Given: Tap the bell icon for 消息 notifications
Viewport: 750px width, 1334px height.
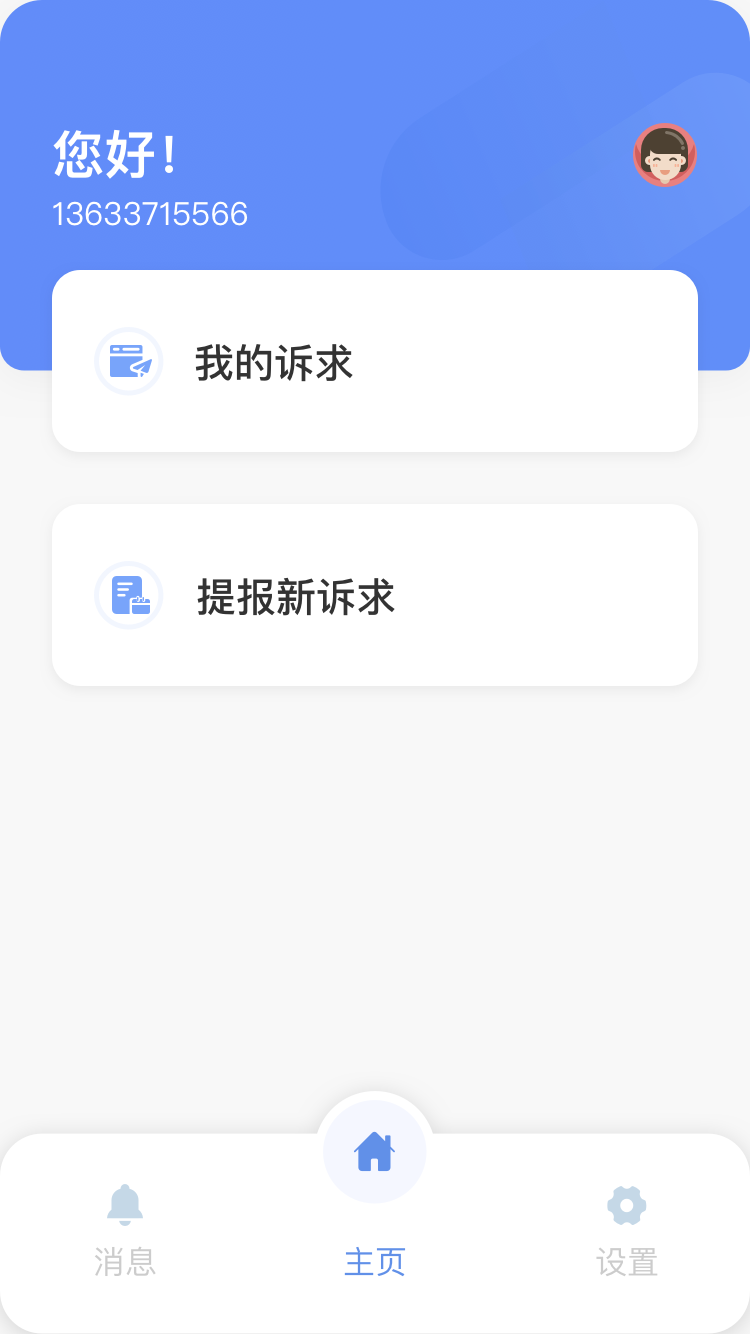Looking at the screenshot, I should click(124, 1205).
